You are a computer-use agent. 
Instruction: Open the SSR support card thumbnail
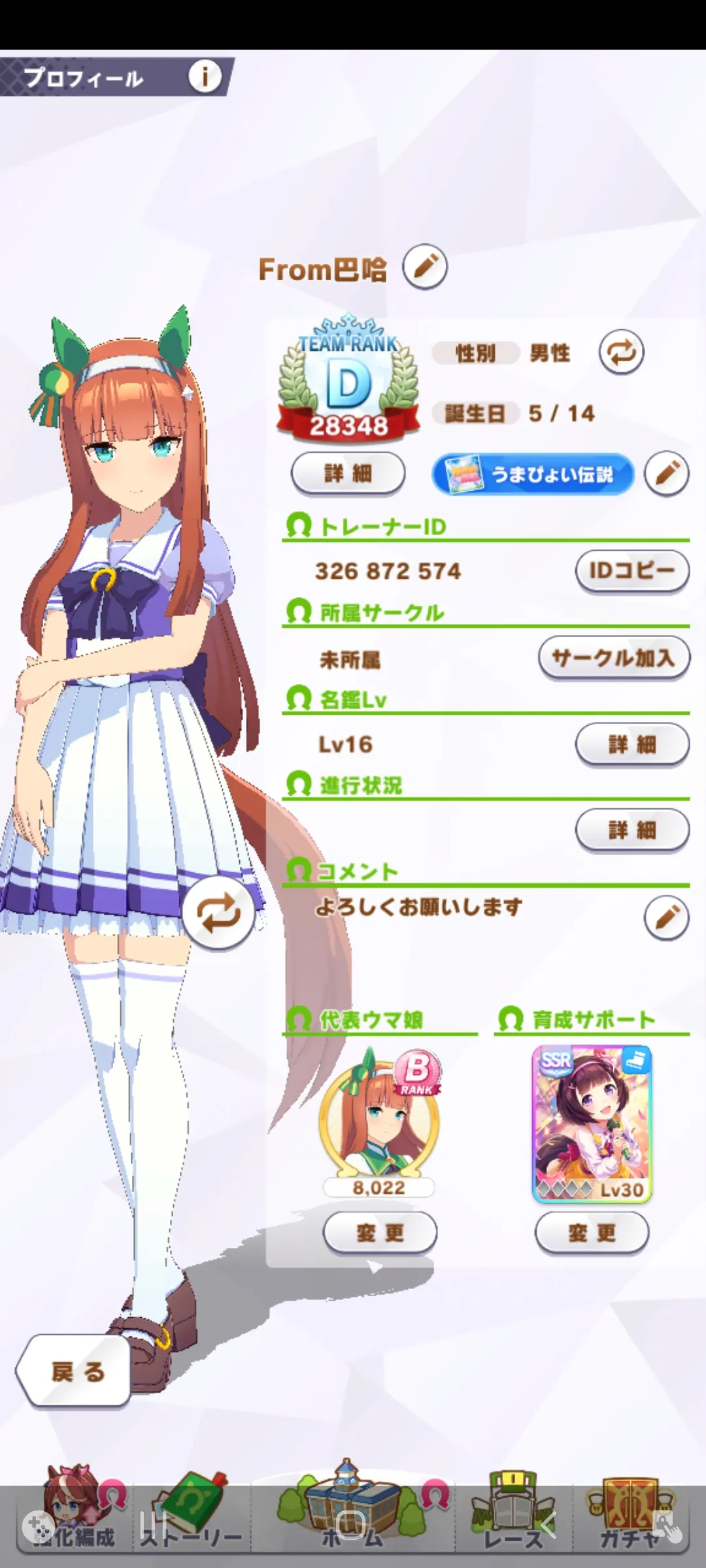pyautogui.click(x=592, y=1124)
